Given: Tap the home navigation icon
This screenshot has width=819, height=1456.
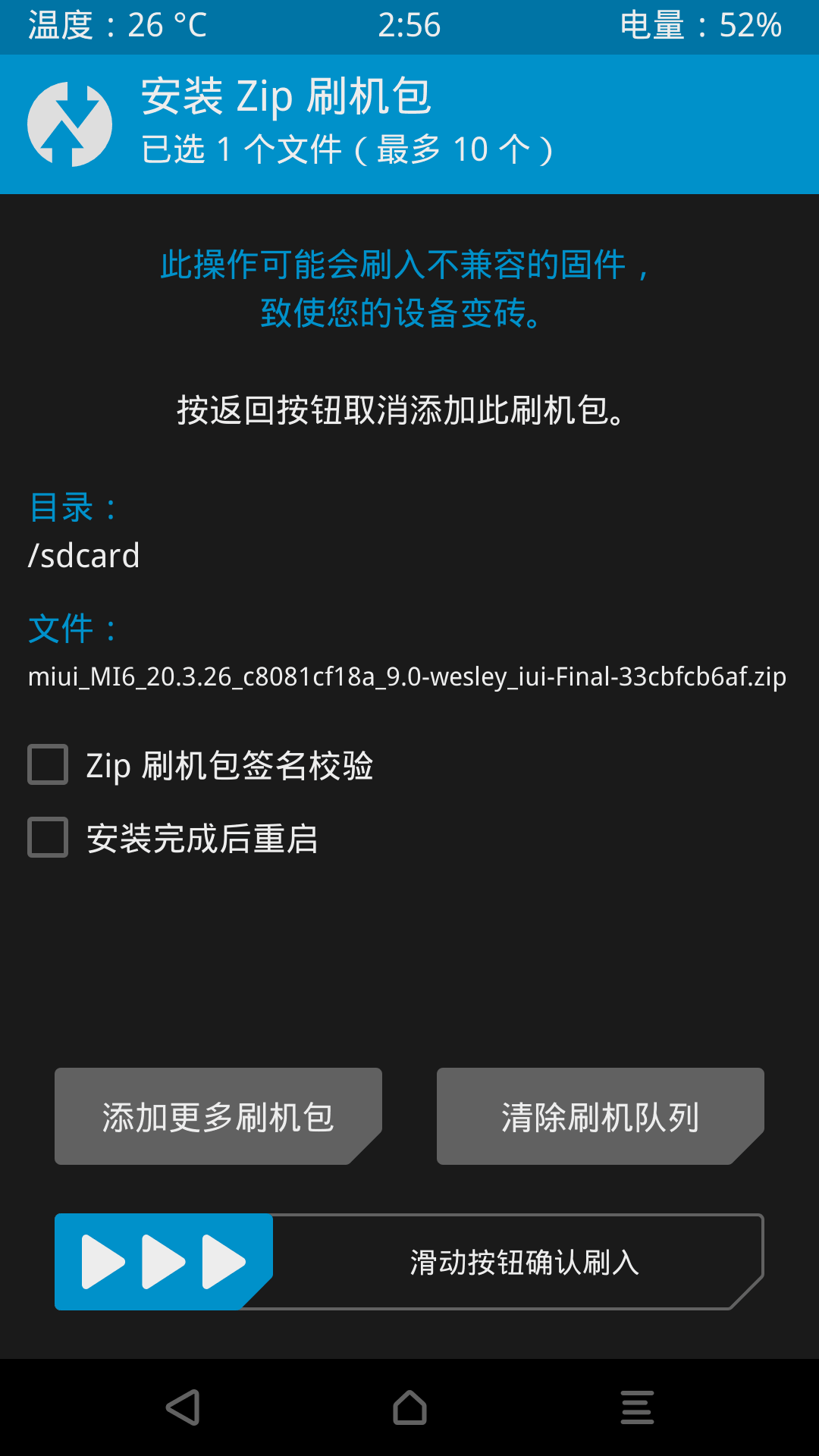Looking at the screenshot, I should (409, 1408).
